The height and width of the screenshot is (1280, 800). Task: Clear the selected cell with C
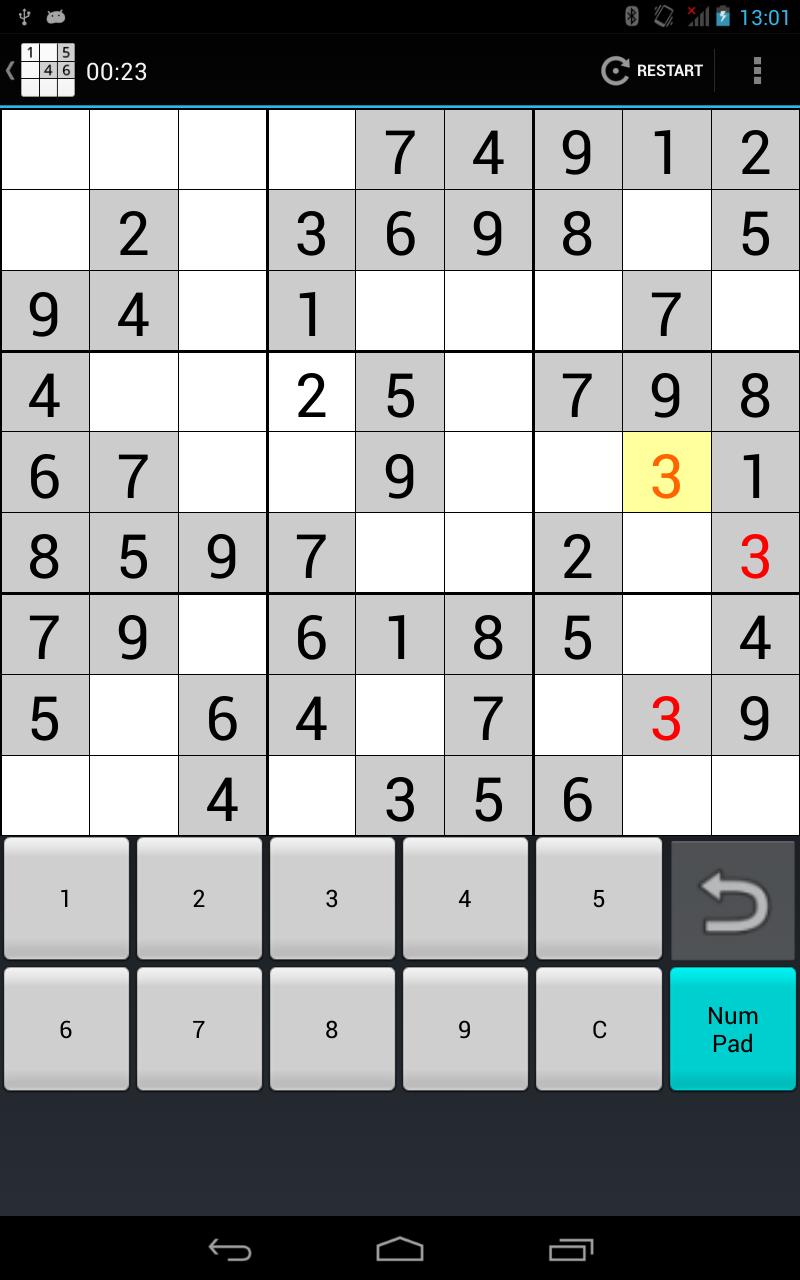pyautogui.click(x=598, y=1028)
